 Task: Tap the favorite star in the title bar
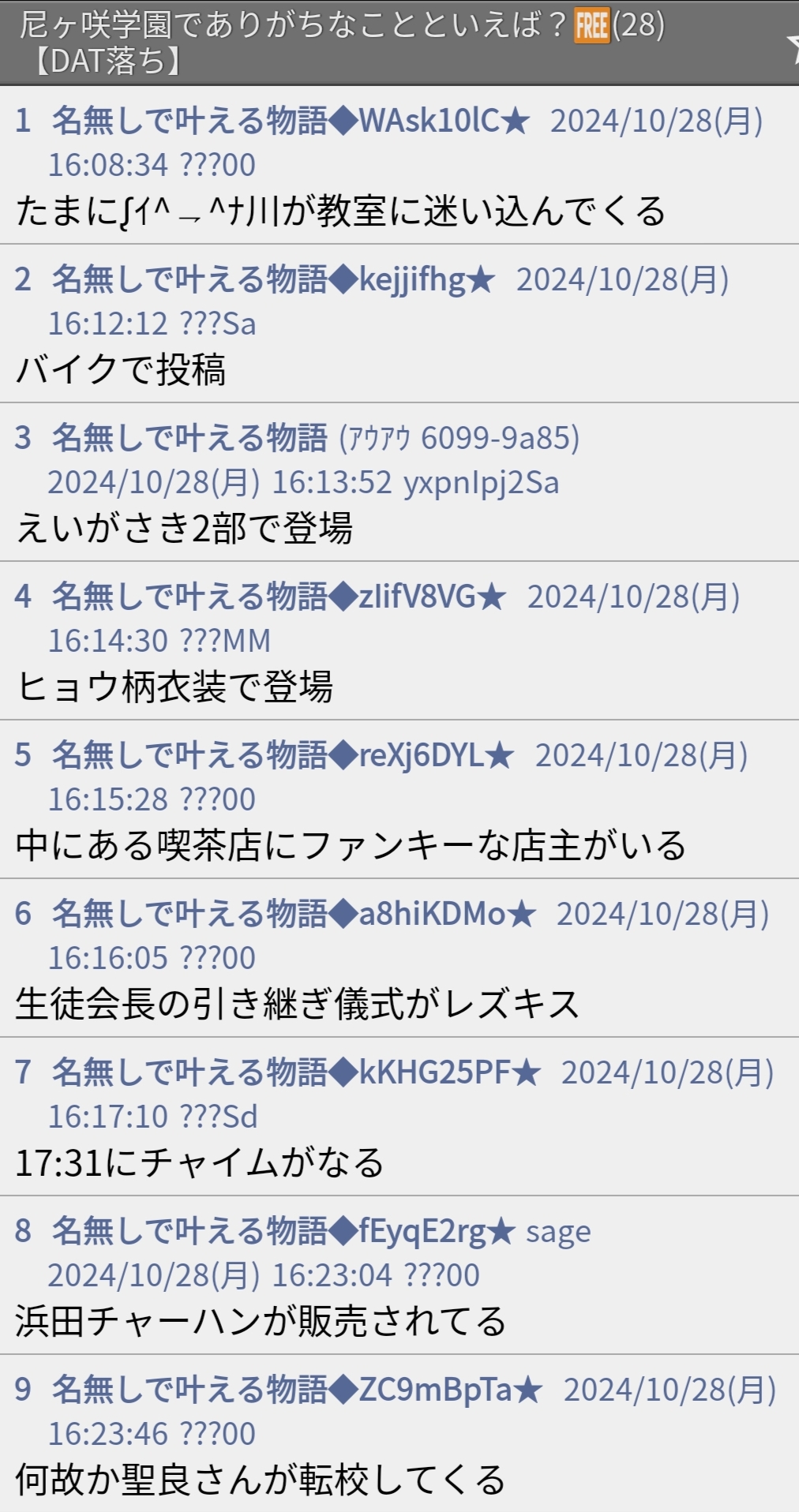[793, 45]
